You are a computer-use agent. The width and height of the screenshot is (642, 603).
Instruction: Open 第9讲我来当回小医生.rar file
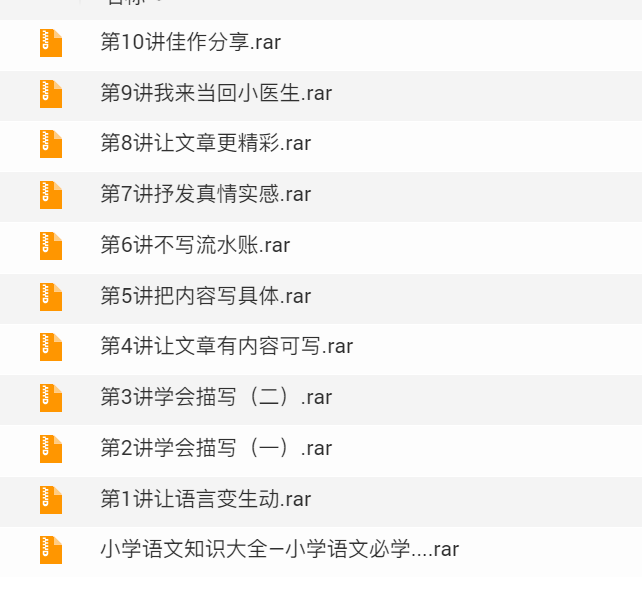tap(216, 94)
